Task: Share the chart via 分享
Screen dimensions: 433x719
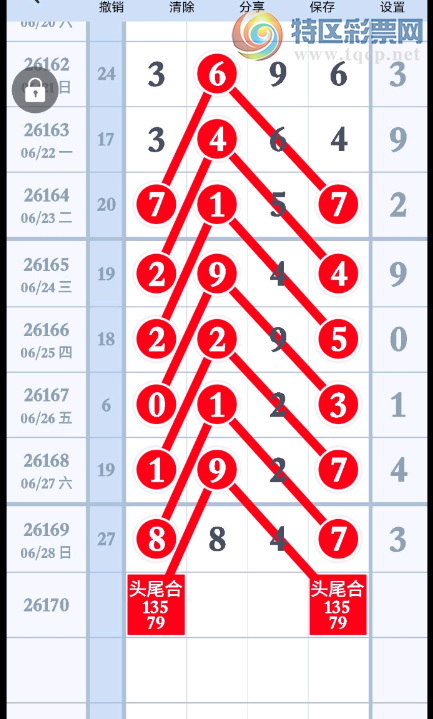Action: 252,7
